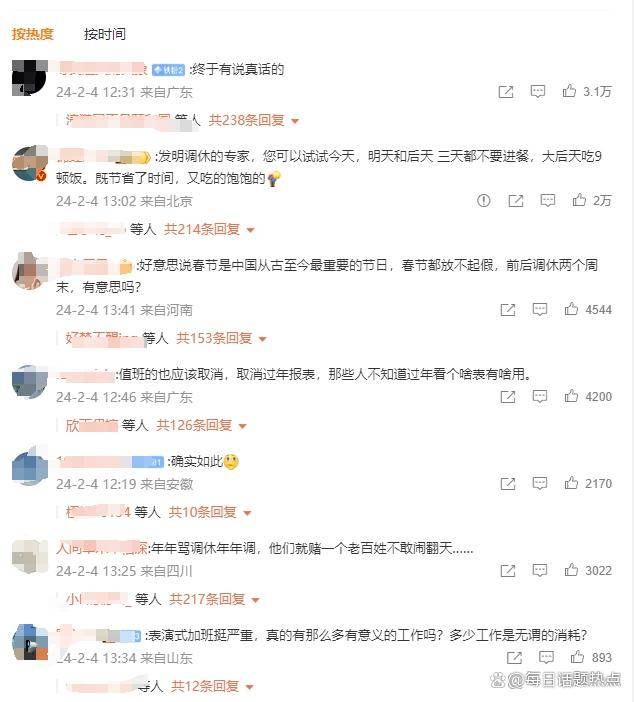Like the comment 终于有说真话的

pyautogui.click(x=570, y=91)
